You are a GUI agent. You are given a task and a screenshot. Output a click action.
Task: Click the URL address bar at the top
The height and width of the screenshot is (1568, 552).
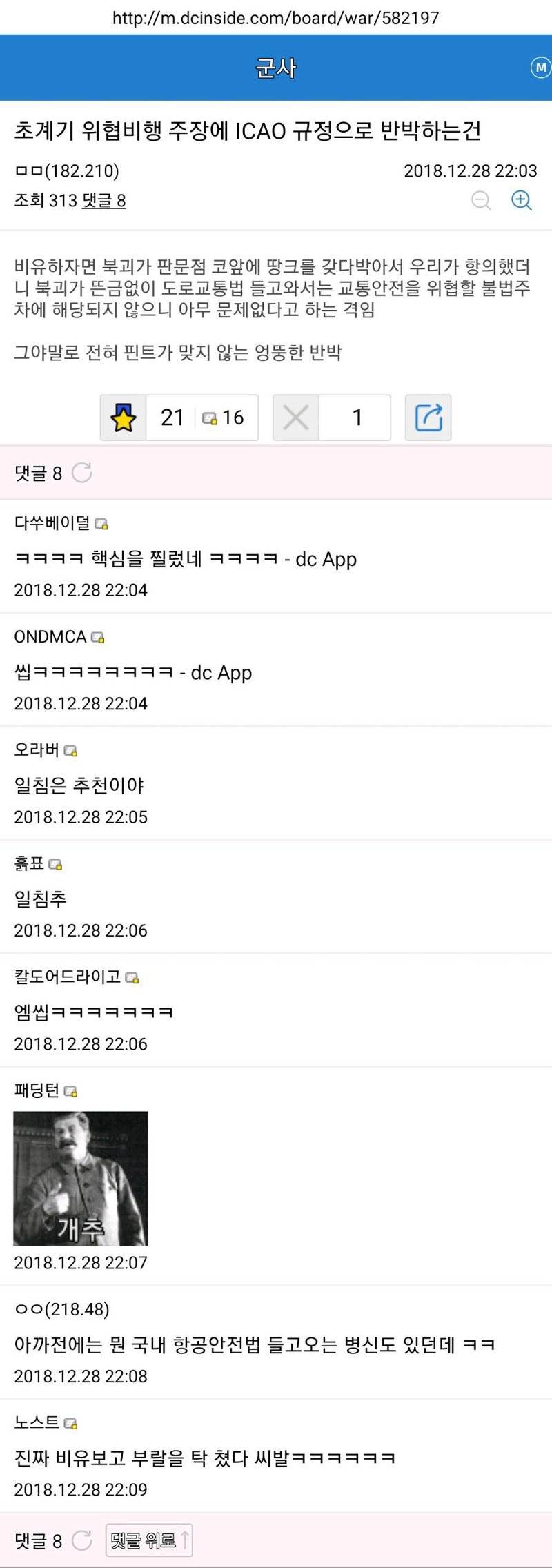point(276,19)
